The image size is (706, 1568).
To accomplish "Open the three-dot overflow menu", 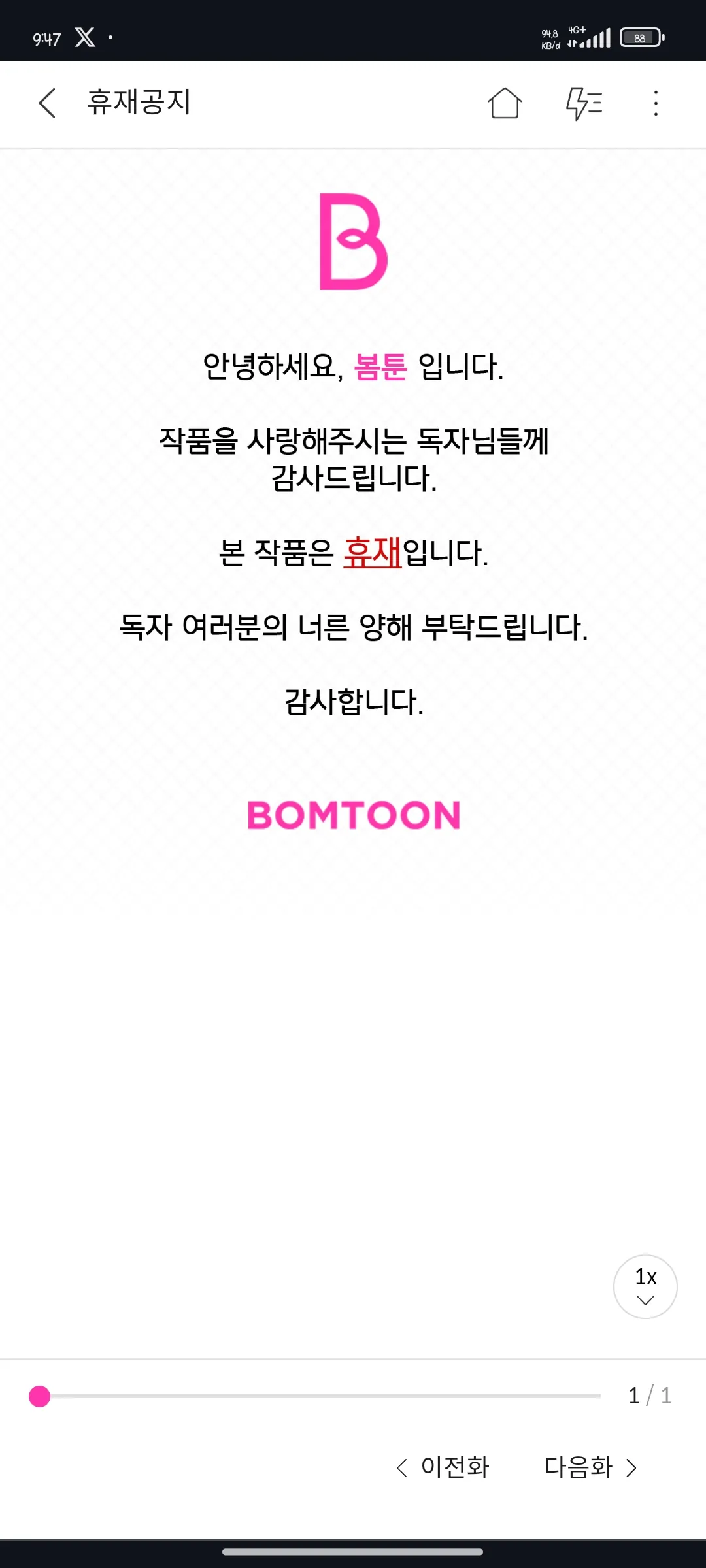I will pyautogui.click(x=656, y=103).
